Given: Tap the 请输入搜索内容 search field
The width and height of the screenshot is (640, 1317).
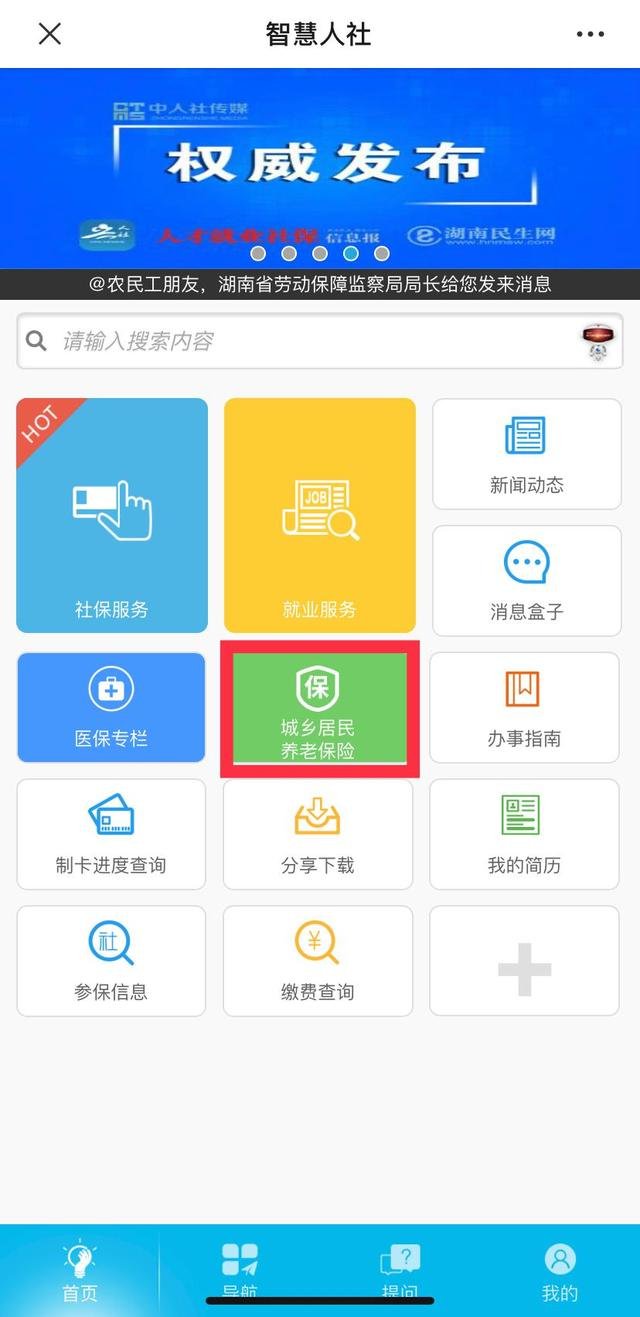Looking at the screenshot, I should click(x=300, y=341).
